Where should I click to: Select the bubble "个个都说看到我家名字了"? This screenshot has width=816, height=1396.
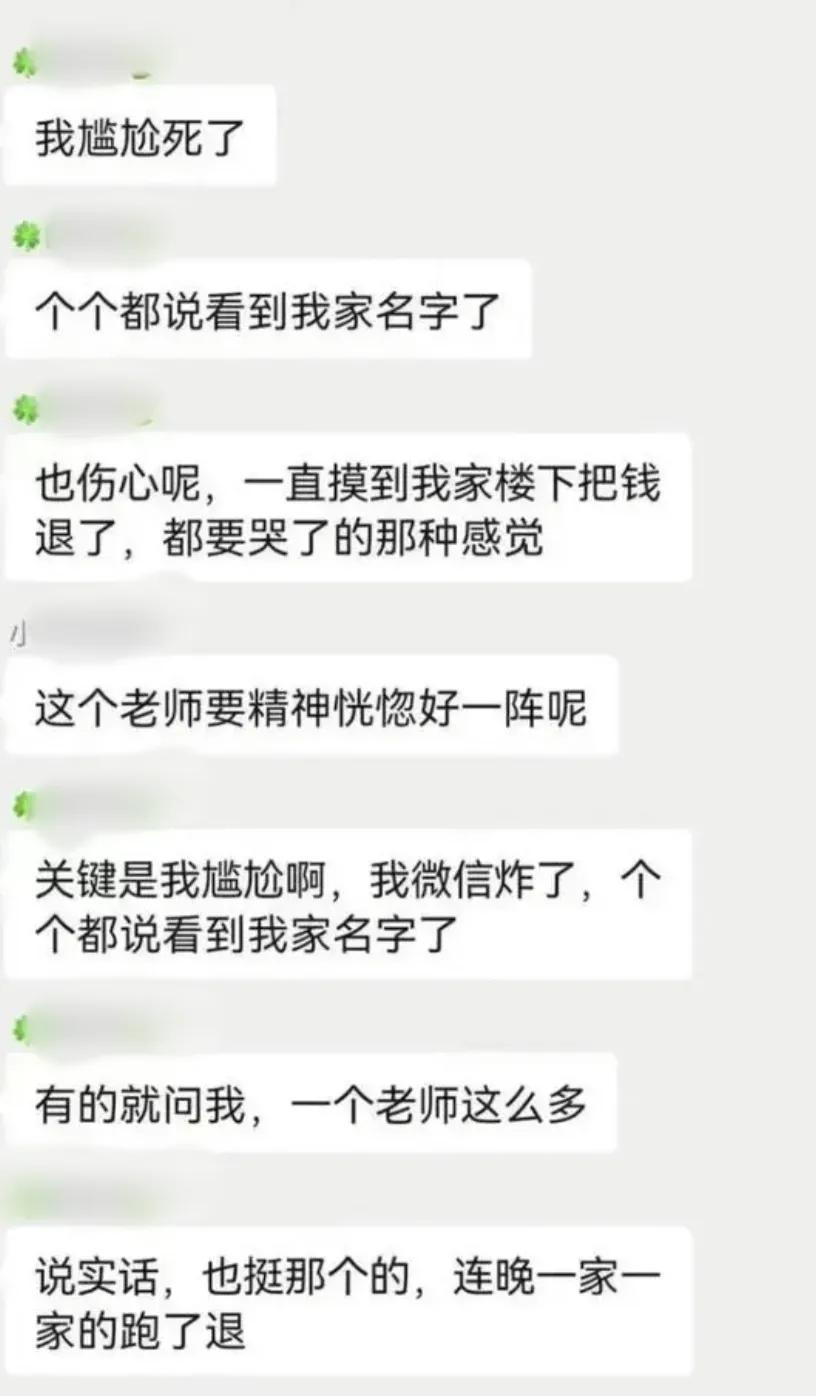coord(265,310)
